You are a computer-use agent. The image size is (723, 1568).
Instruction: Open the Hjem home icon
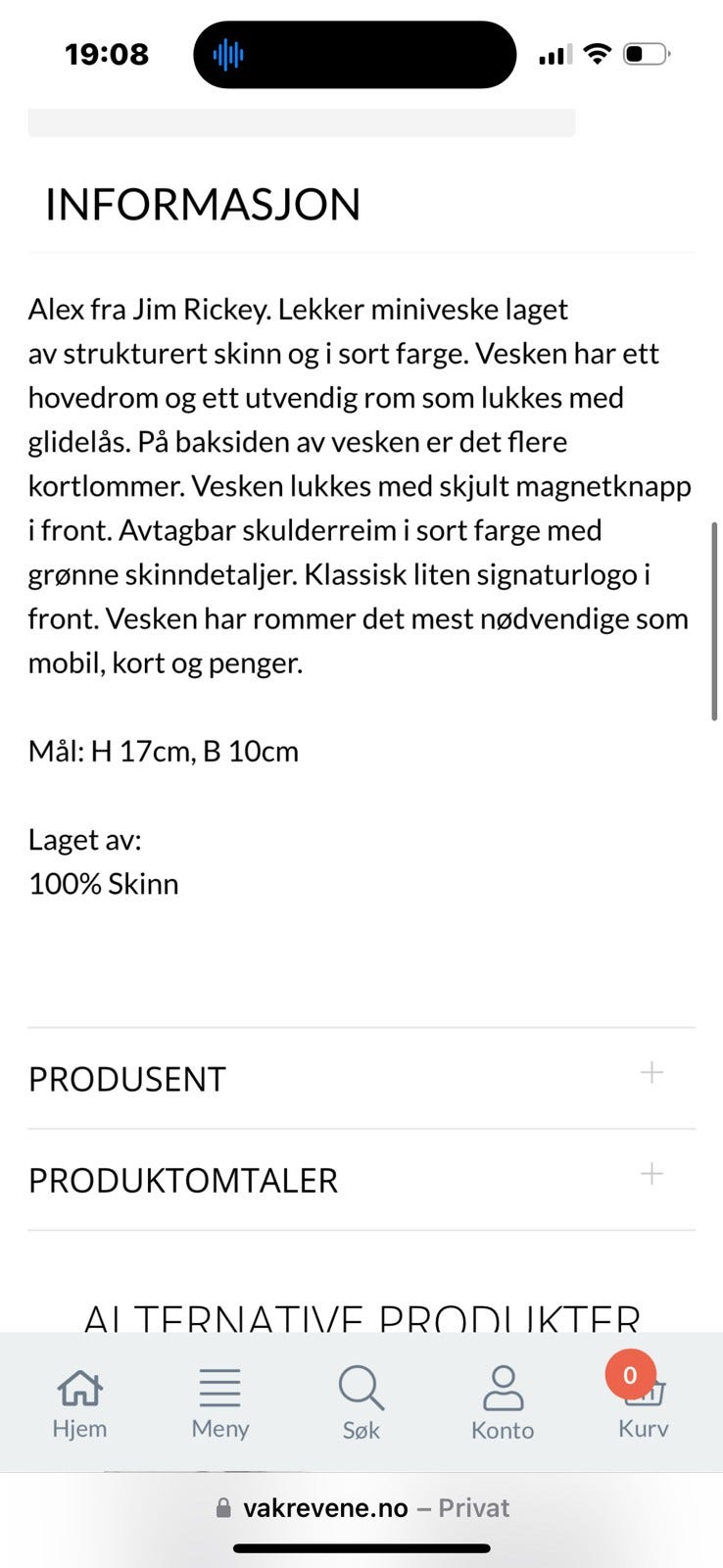tap(78, 1386)
